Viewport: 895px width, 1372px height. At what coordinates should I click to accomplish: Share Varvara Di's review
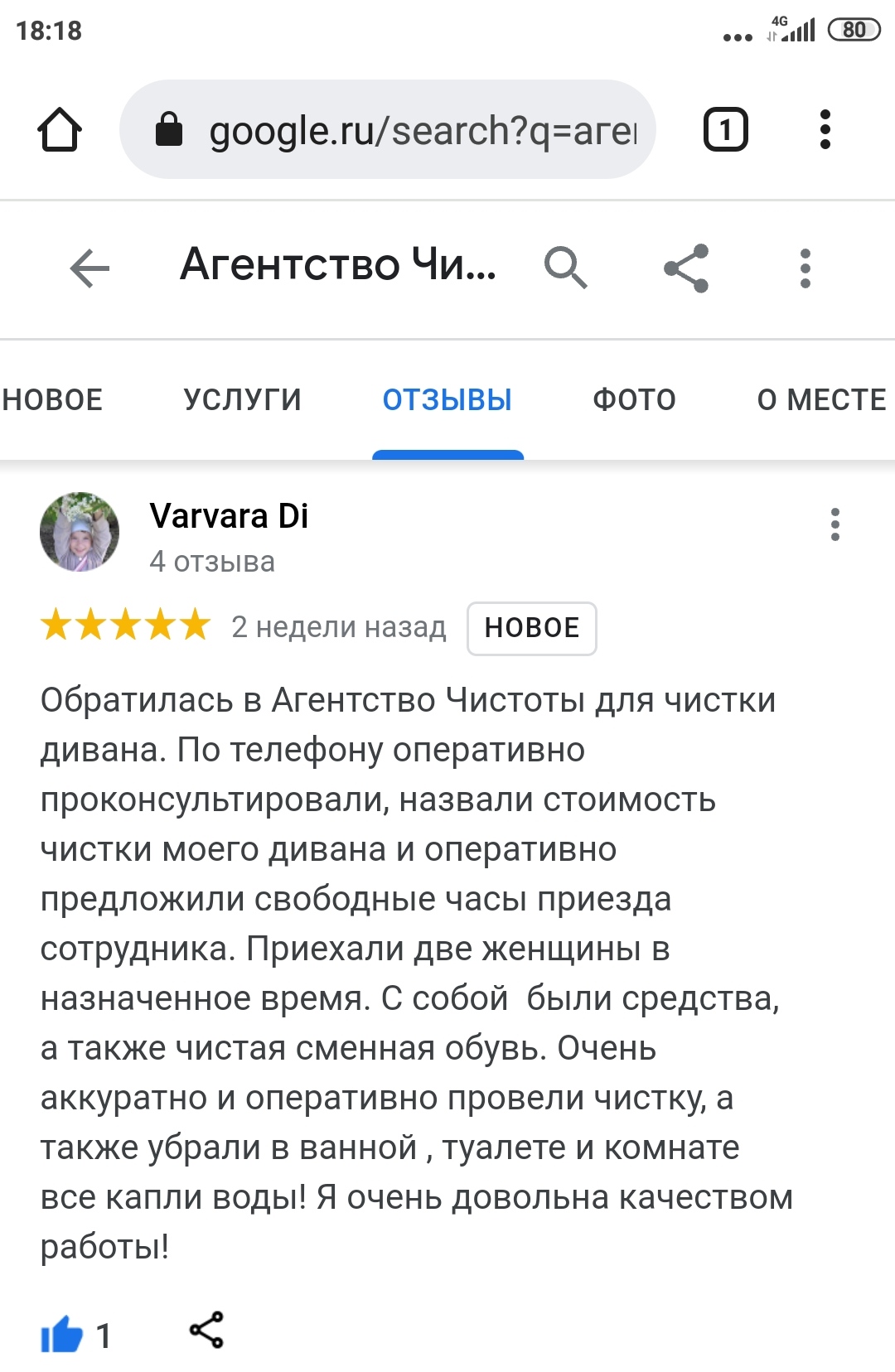206,1331
